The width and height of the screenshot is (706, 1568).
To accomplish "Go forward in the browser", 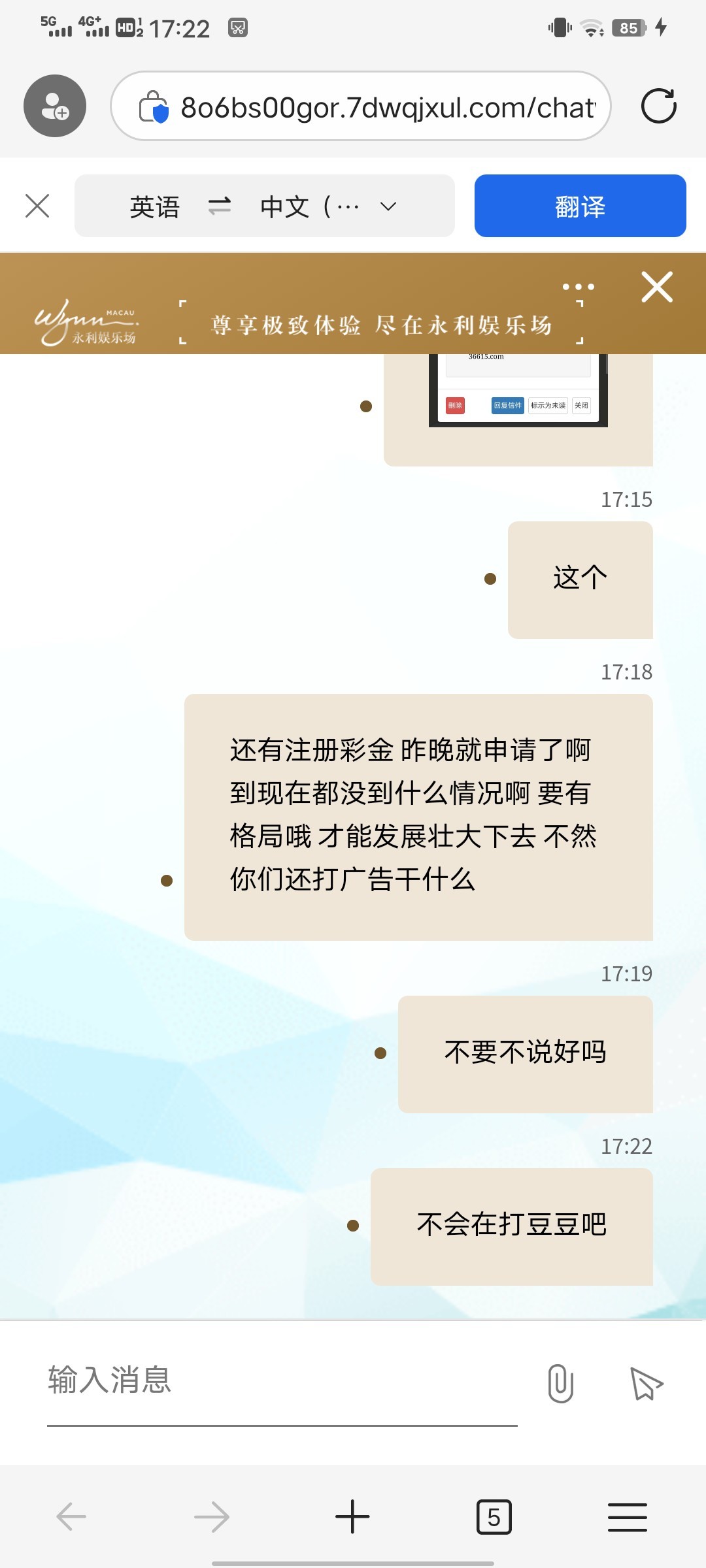I will 212,1516.
